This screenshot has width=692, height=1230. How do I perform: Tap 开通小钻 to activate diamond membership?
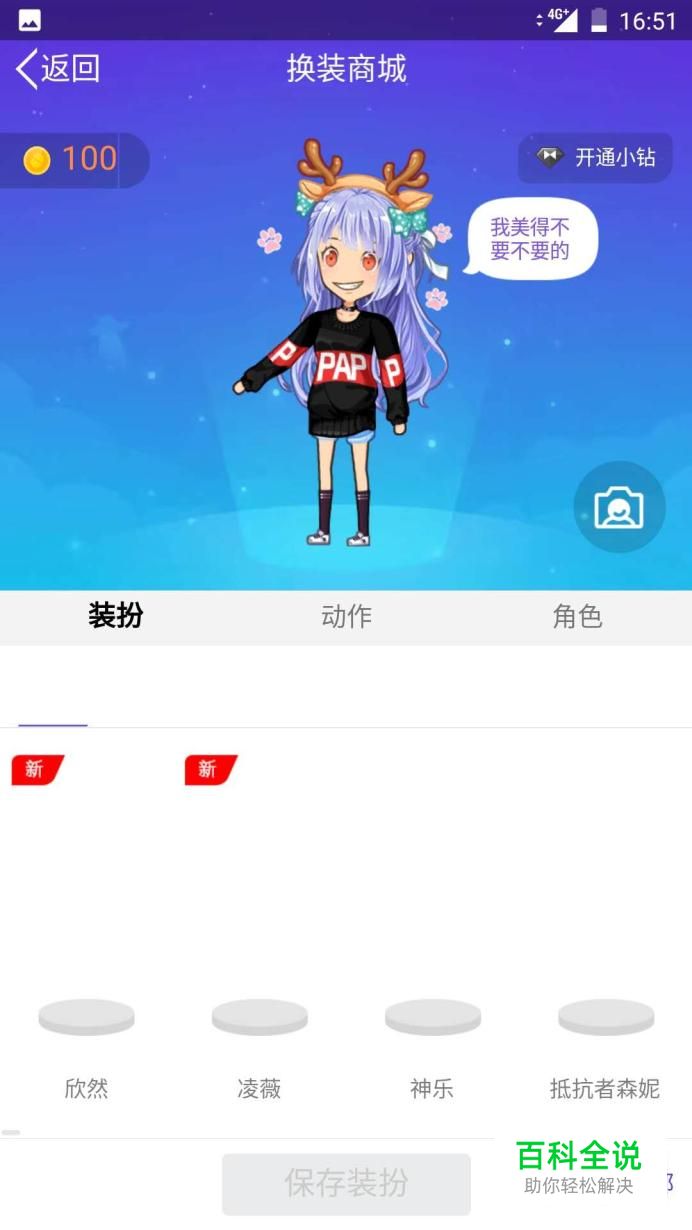[595, 158]
